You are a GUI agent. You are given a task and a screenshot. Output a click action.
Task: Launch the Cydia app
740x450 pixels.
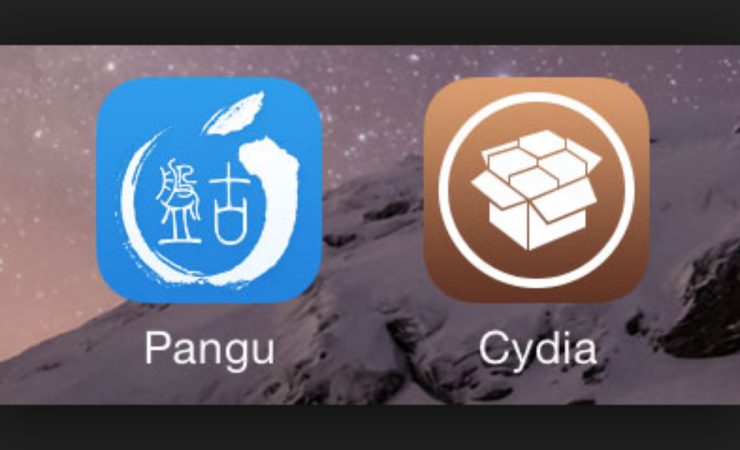tap(536, 190)
